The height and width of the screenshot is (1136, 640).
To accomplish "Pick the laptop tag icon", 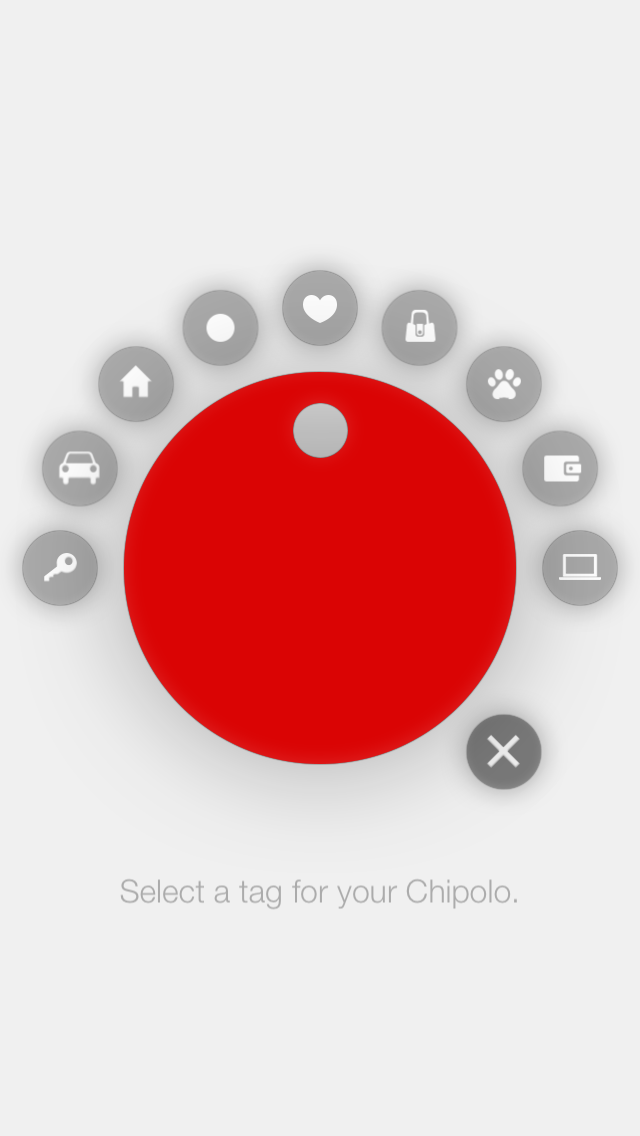I will 580,568.
